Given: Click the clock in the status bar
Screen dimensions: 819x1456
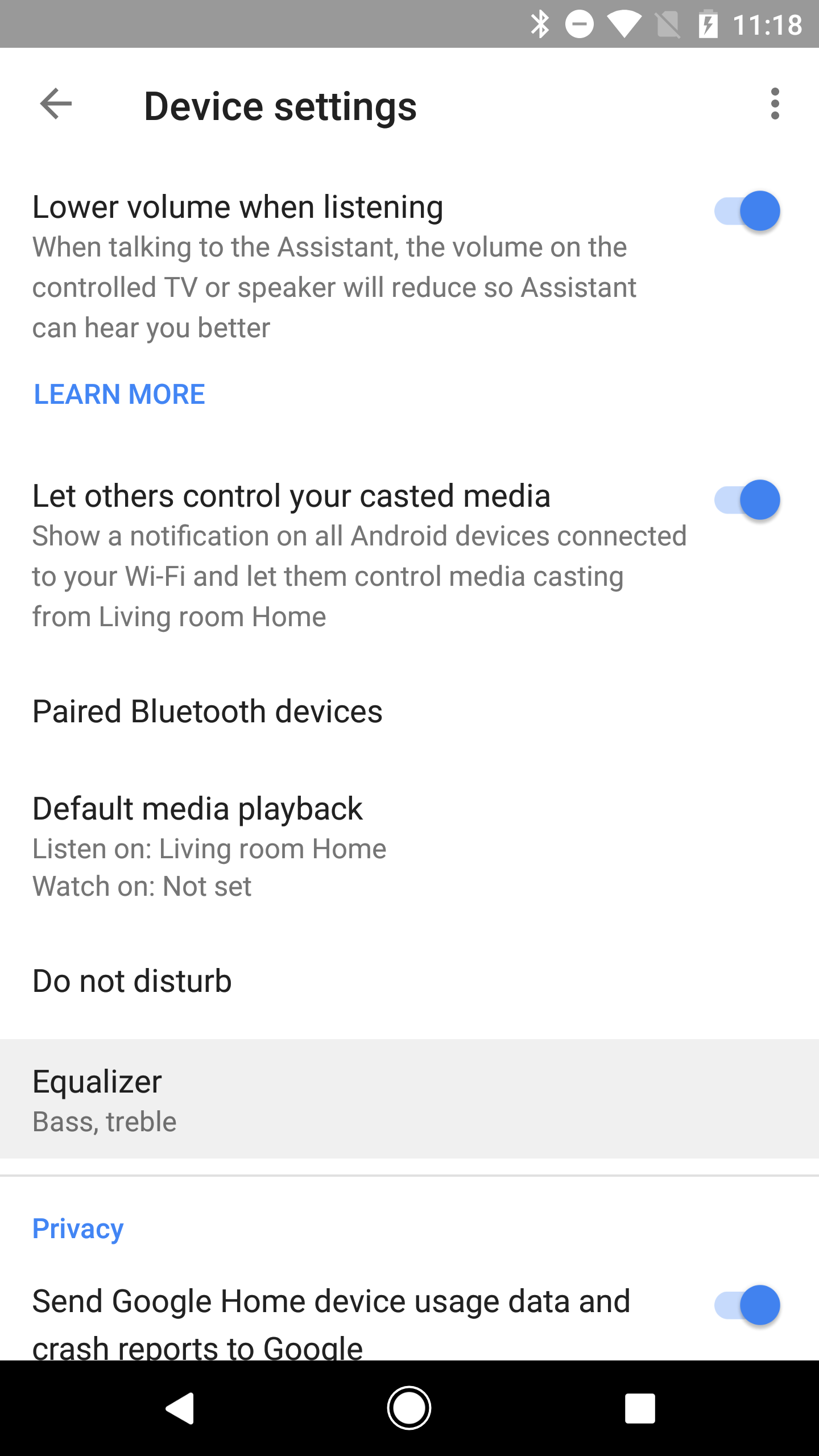Looking at the screenshot, I should coord(767,24).
